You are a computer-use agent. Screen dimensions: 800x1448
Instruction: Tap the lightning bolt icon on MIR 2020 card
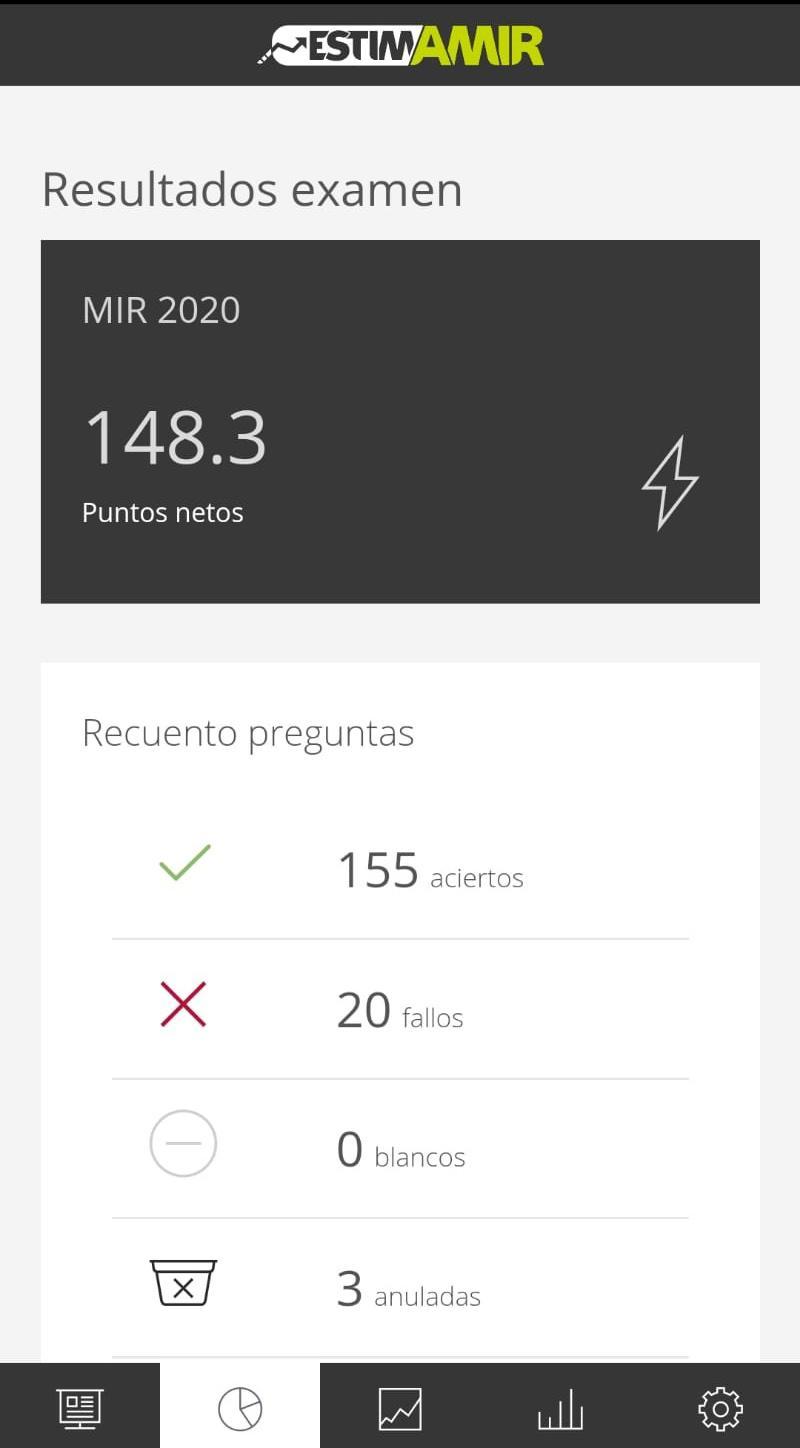(669, 482)
